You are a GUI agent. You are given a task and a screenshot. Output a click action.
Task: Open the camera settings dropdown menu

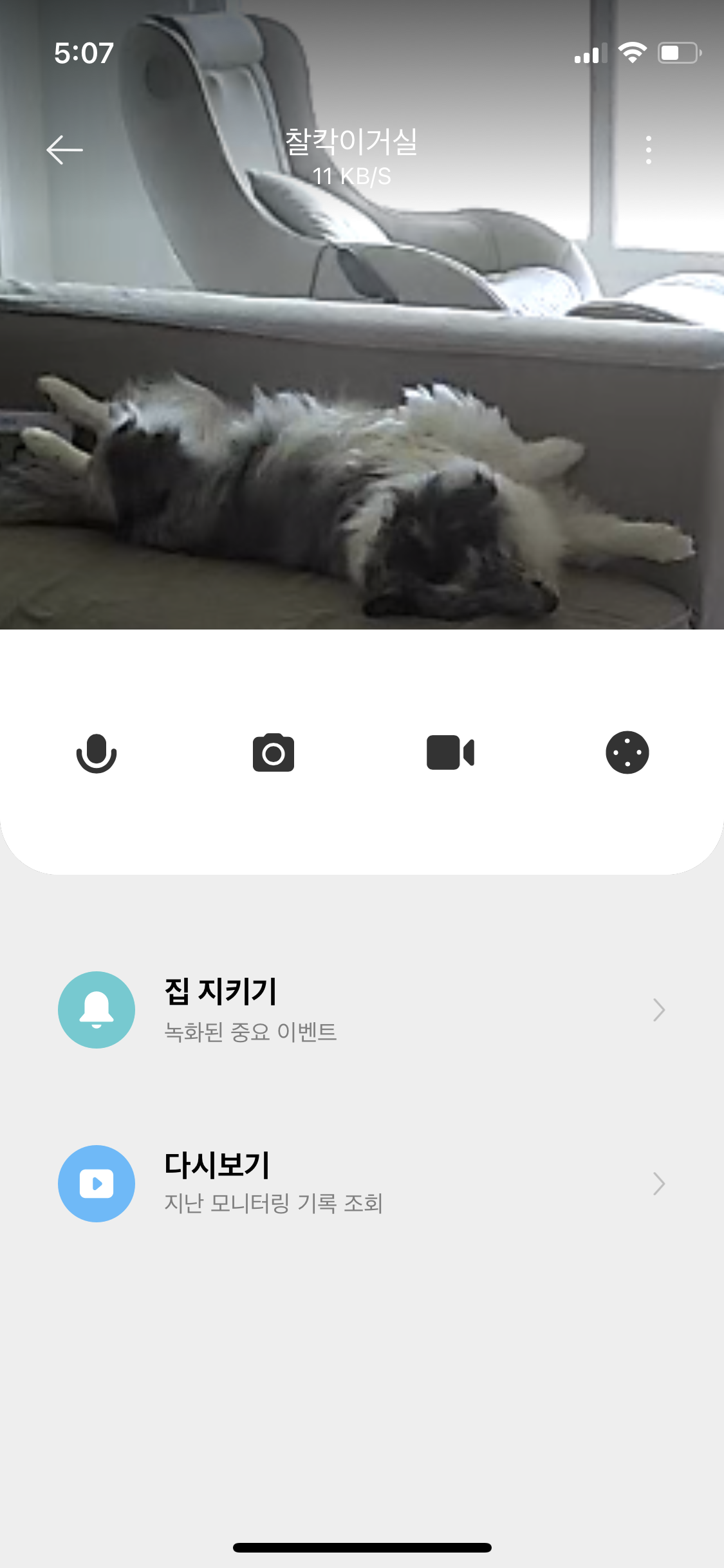(649, 149)
